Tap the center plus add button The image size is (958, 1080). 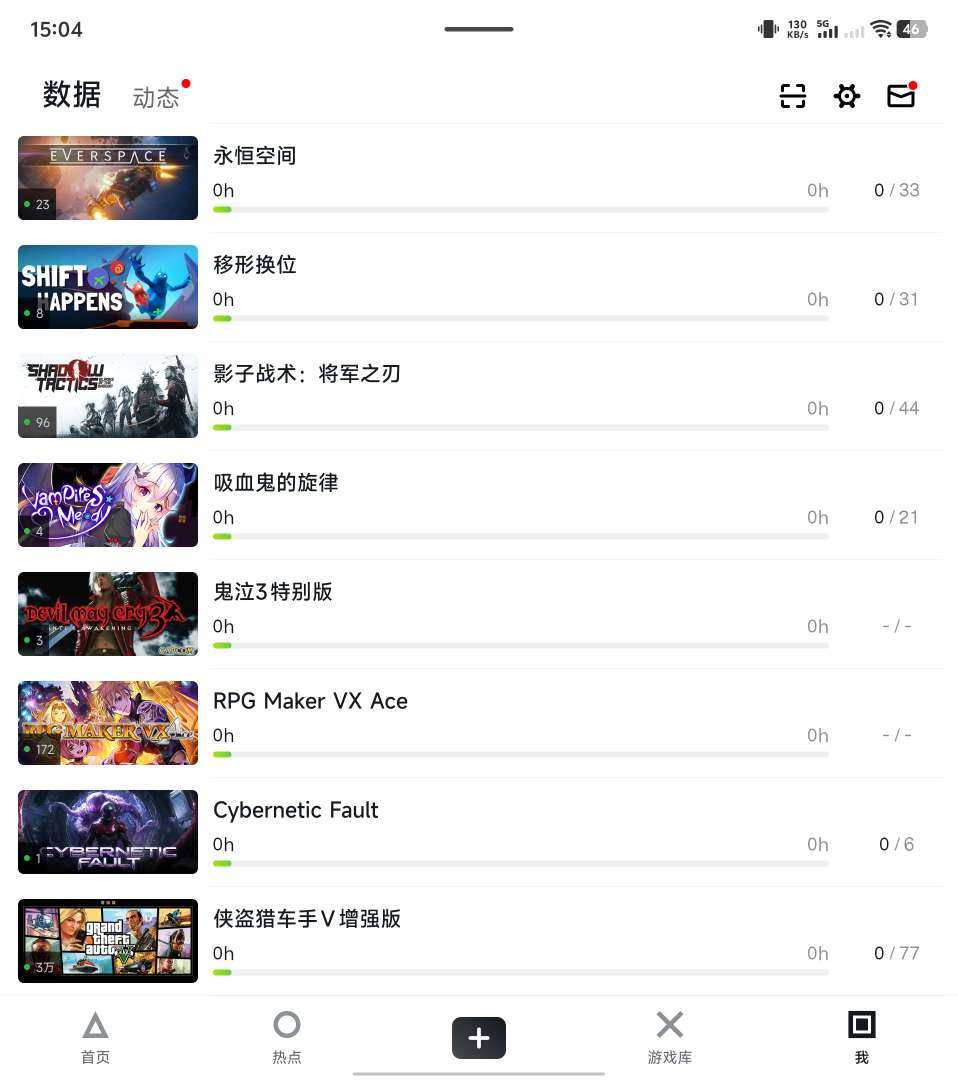[x=478, y=1038]
